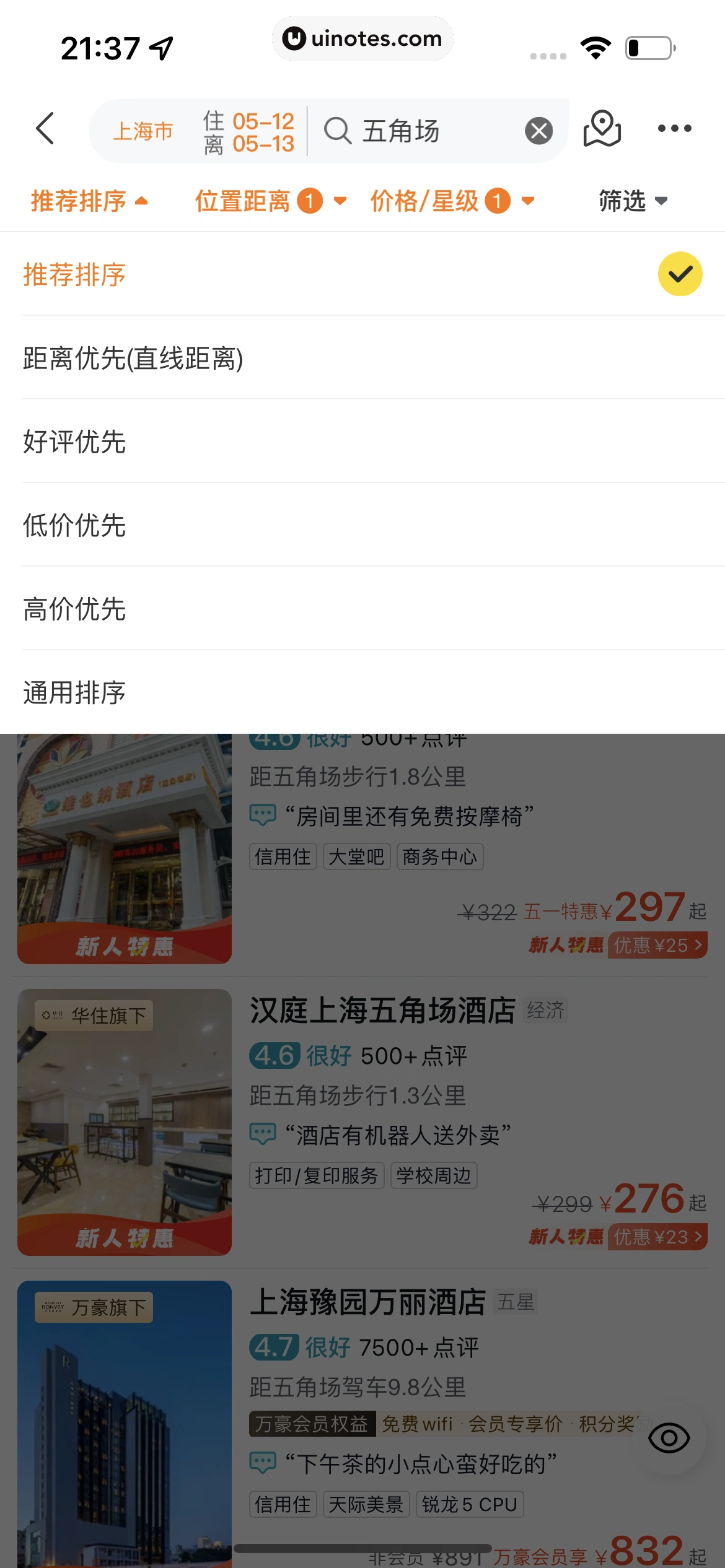Open the 筛选 filter dropdown
The image size is (725, 1568).
pos(632,201)
